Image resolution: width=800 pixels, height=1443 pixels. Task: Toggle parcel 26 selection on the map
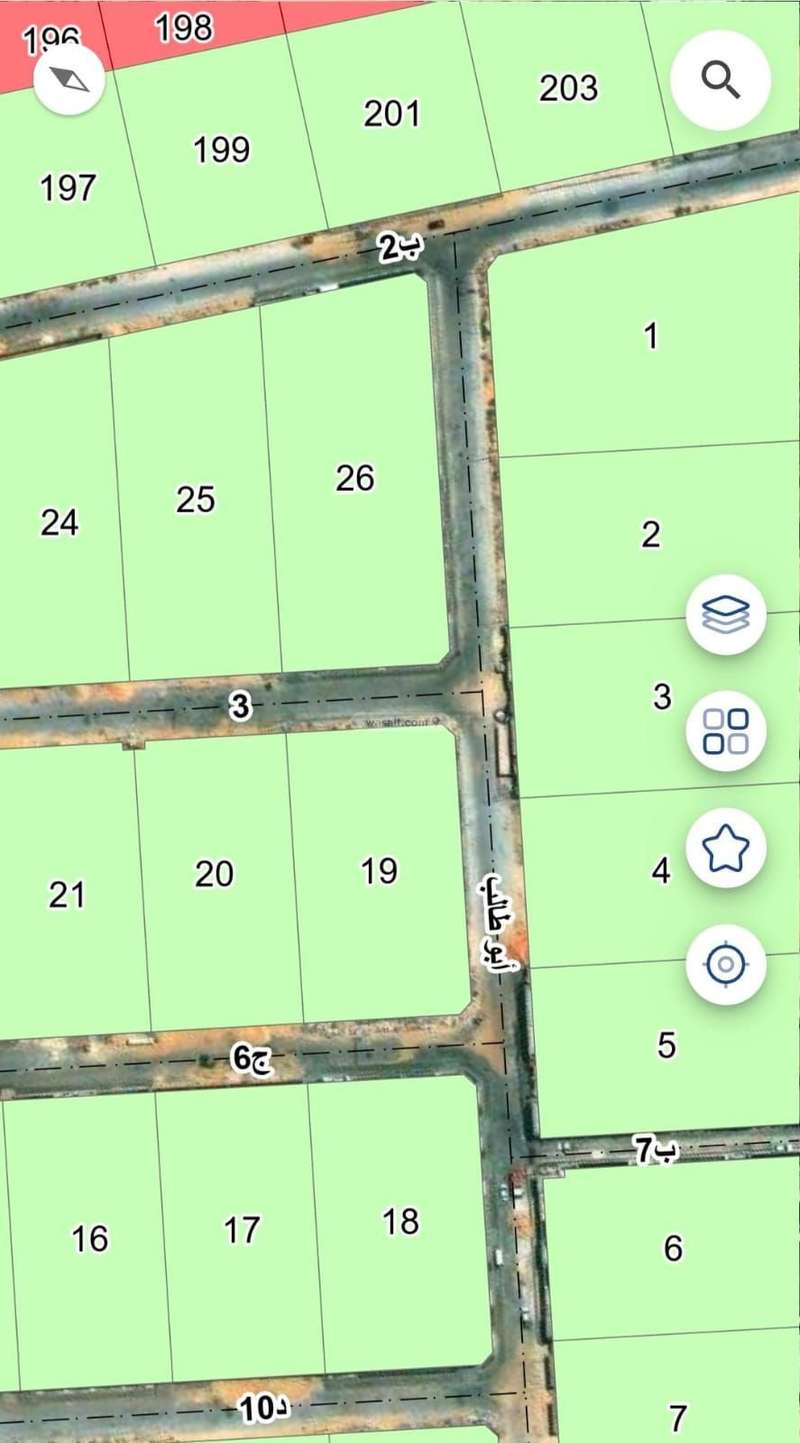[x=355, y=480]
